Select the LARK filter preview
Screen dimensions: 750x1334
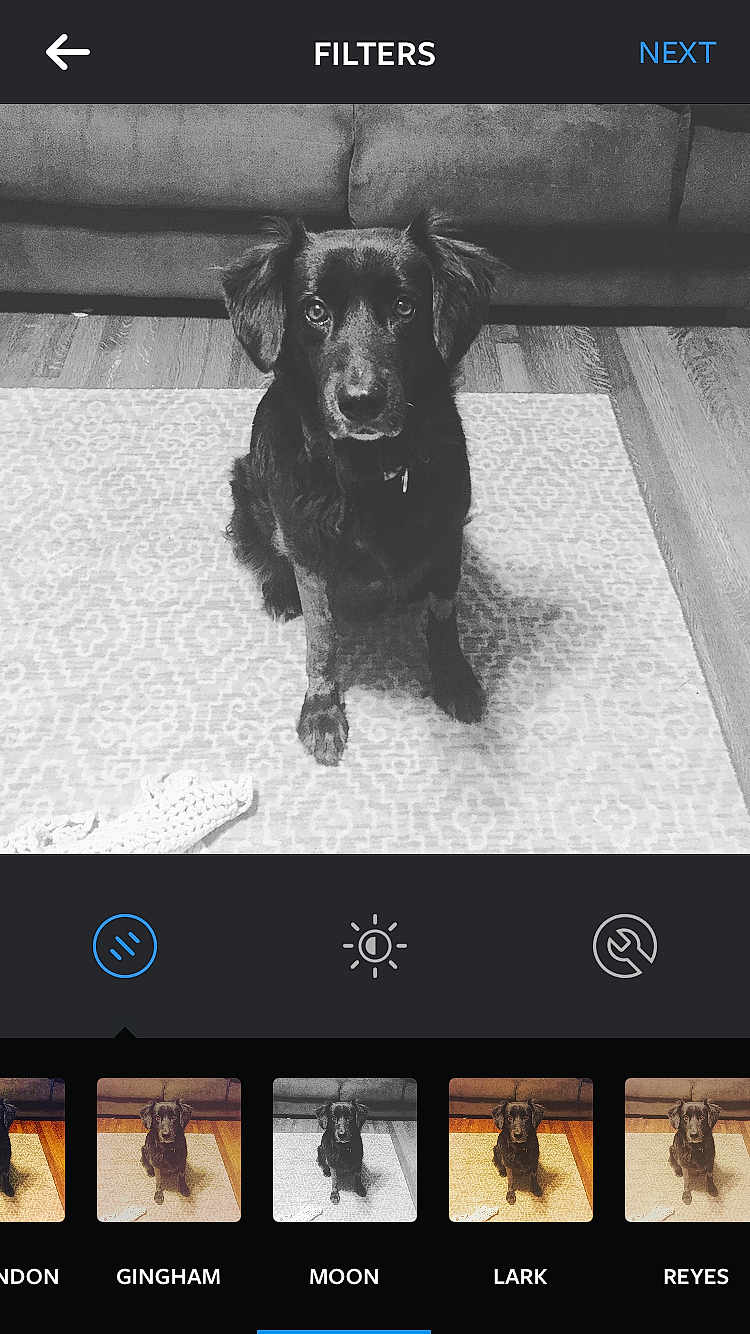(520, 1150)
